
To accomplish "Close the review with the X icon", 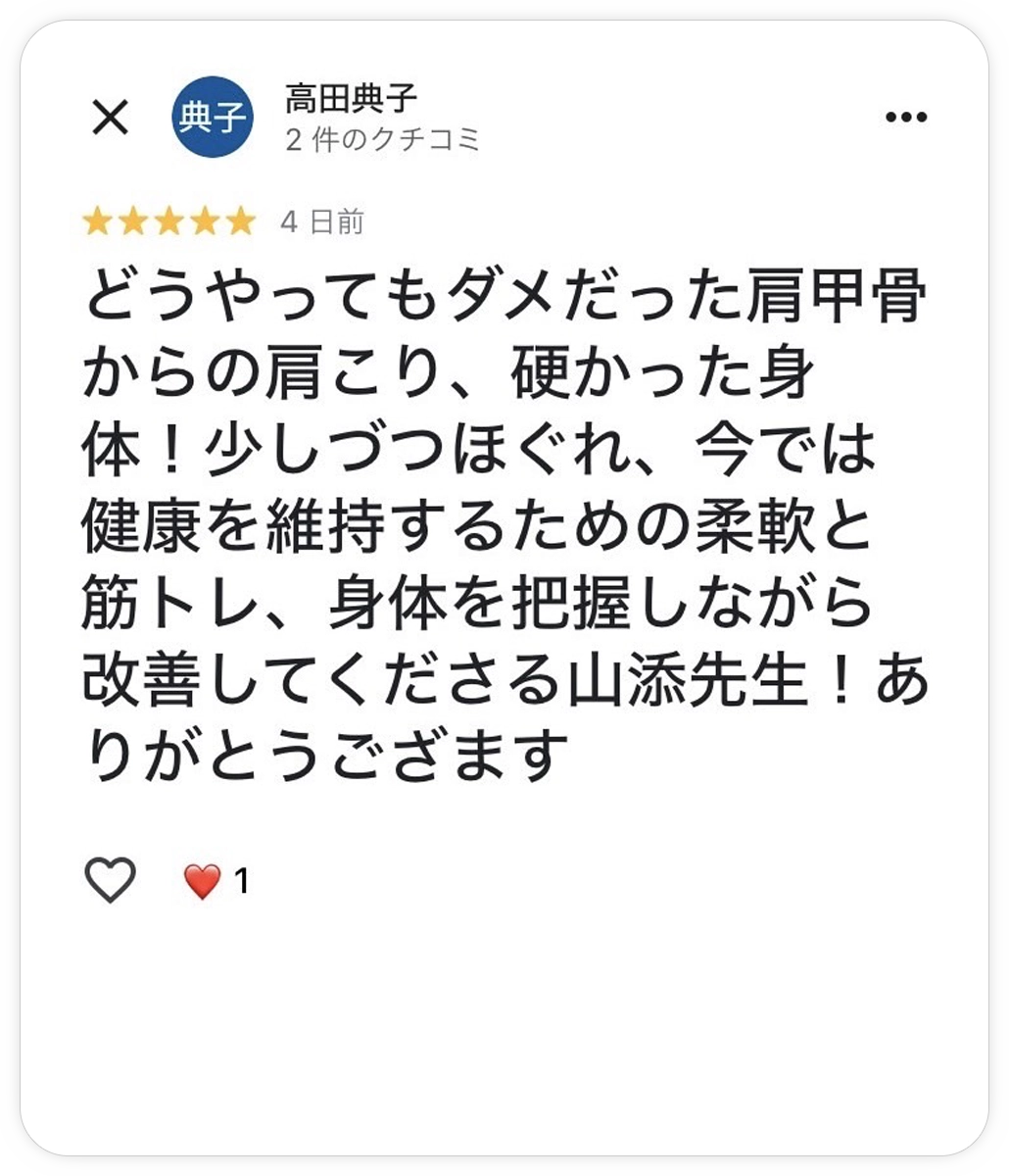I will (110, 118).
